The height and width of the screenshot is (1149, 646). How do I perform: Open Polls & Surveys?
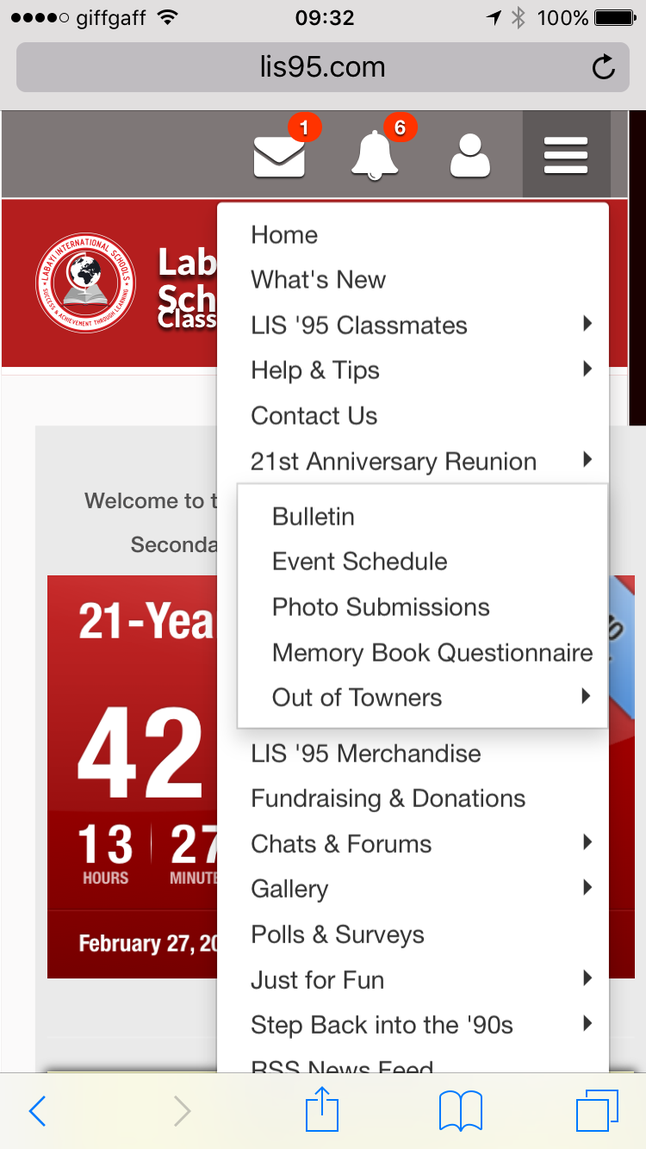click(x=337, y=935)
